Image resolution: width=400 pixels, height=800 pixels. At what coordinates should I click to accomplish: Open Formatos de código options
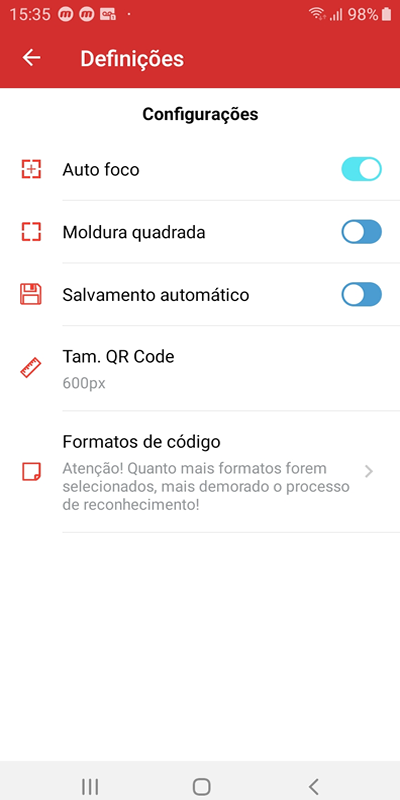(200, 472)
